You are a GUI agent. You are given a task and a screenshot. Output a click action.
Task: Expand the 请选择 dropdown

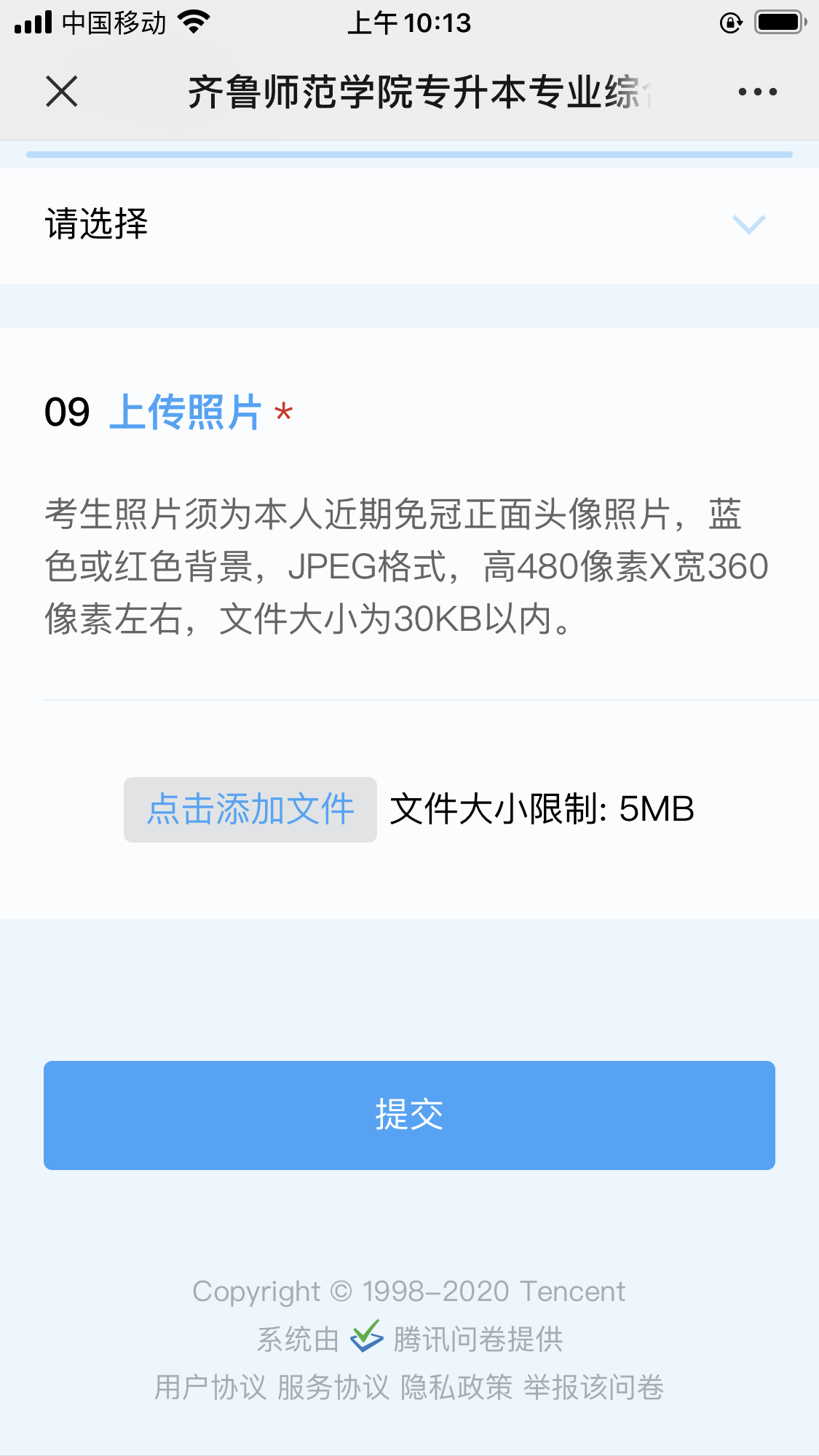(x=409, y=225)
